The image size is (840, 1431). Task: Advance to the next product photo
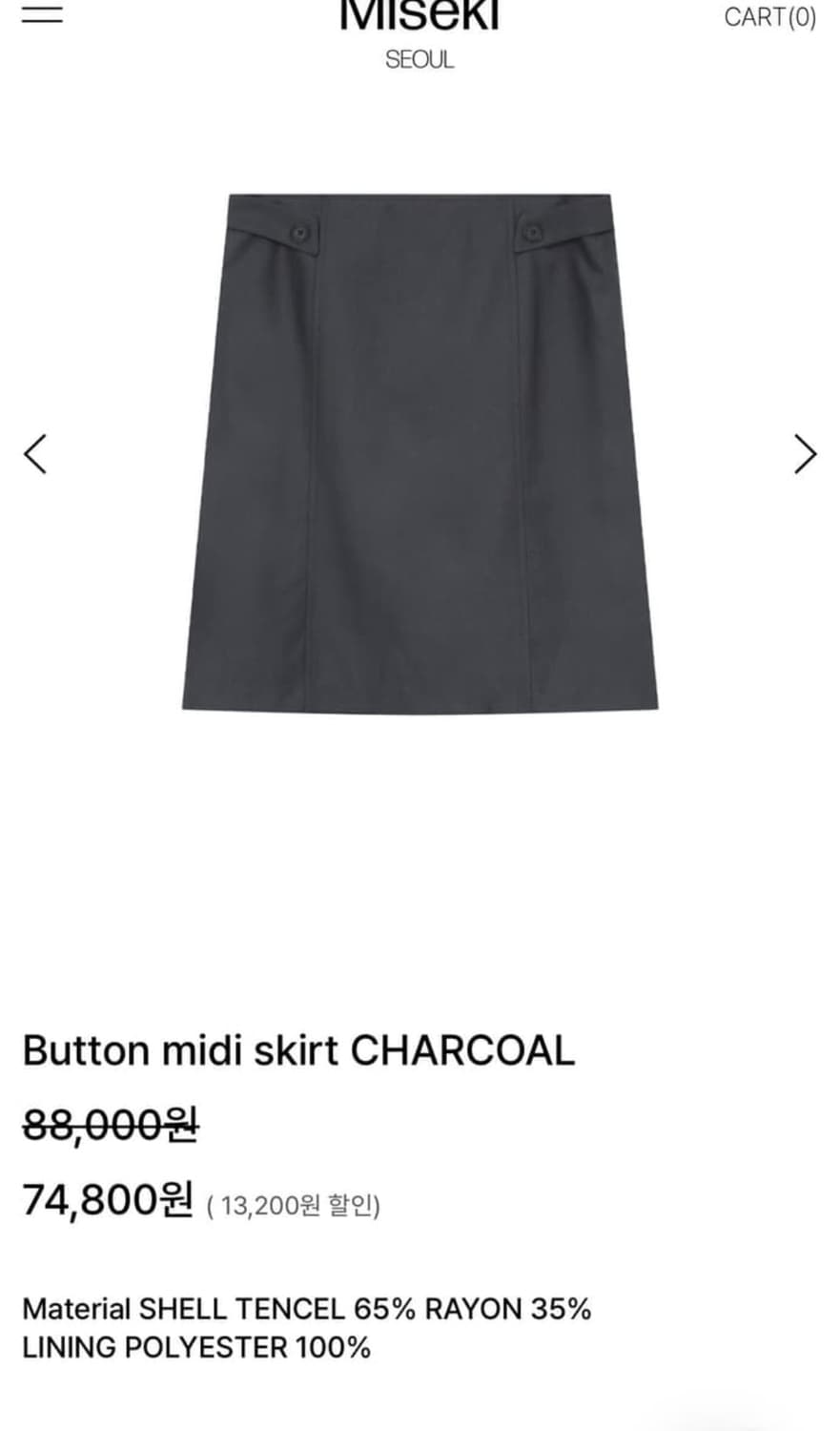coord(805,453)
